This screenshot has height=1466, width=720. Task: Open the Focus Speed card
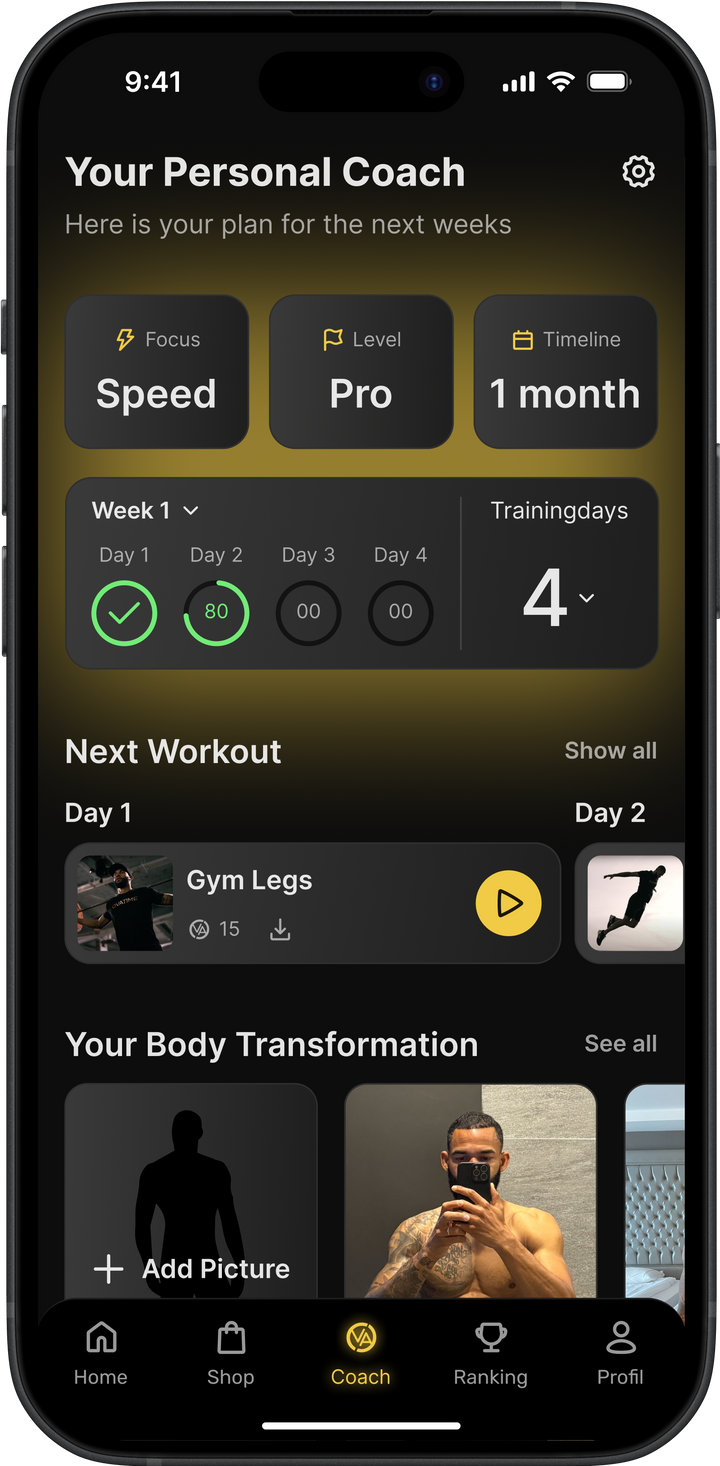(x=157, y=372)
